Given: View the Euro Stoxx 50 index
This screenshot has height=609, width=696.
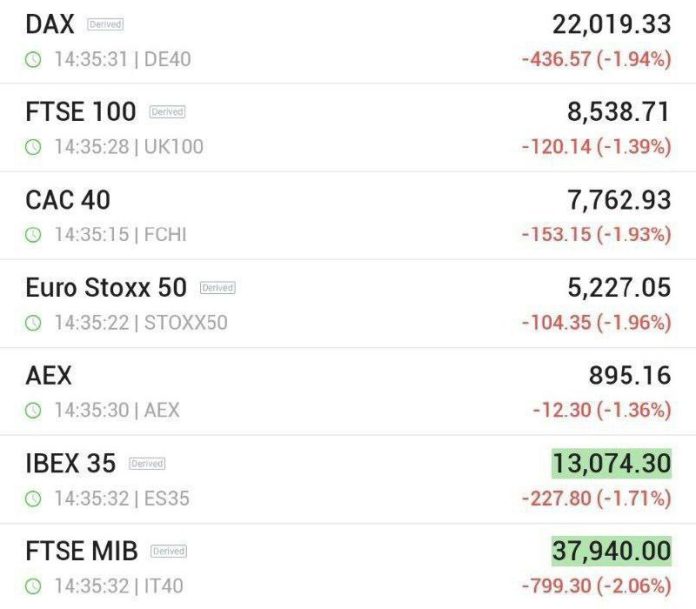Looking at the screenshot, I should (x=348, y=304).
